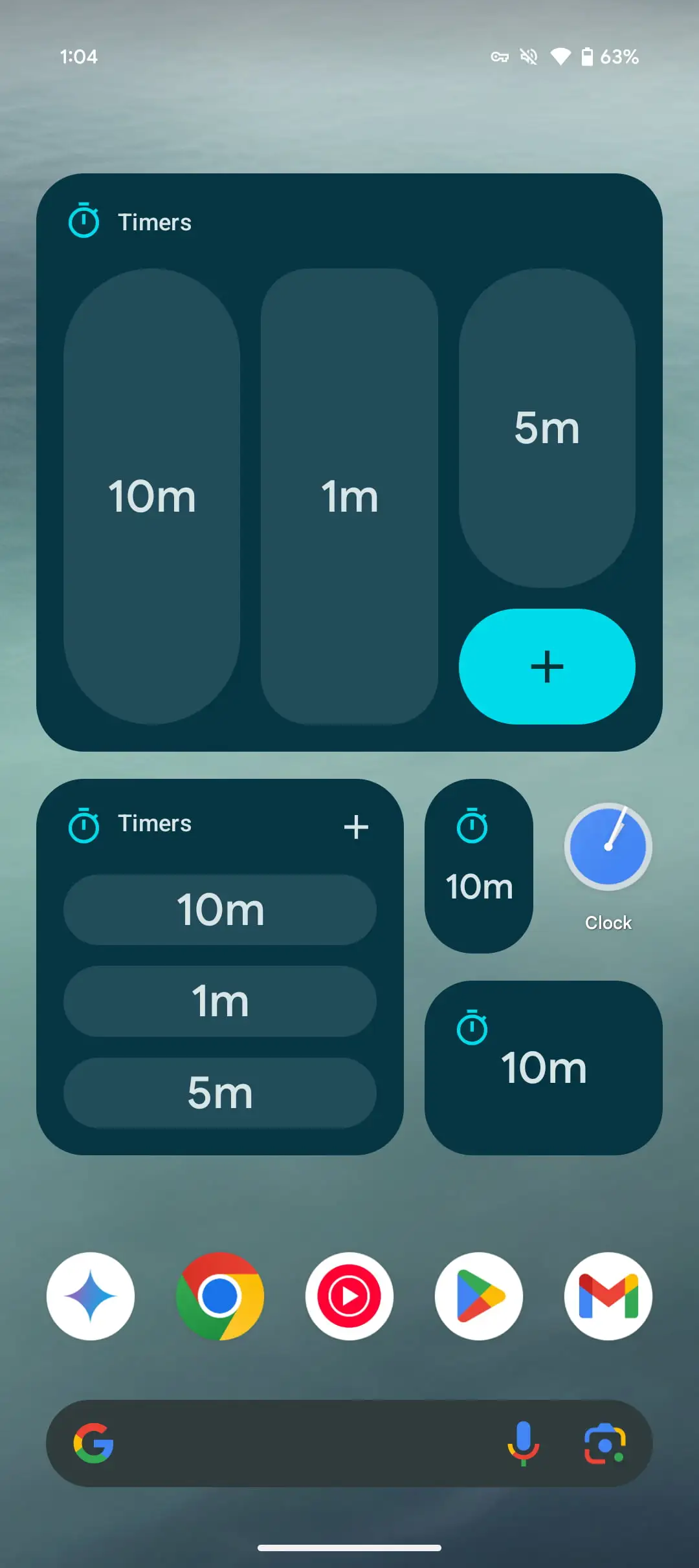The height and width of the screenshot is (1568, 699).
Task: Open the Chrome browser
Action: 220,1296
